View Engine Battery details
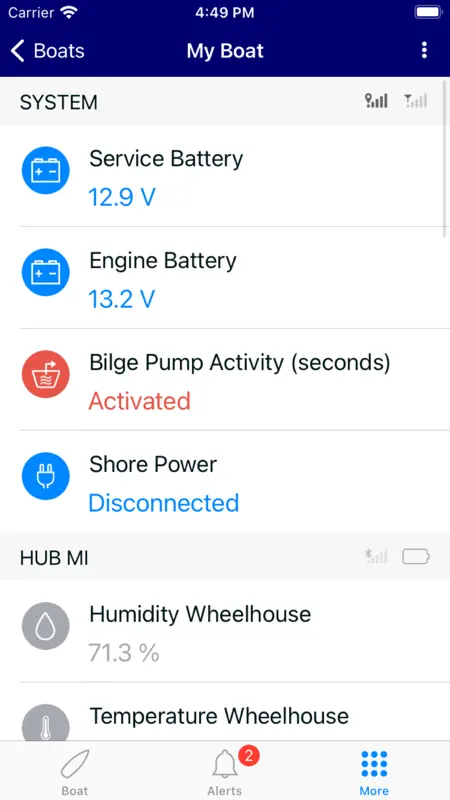This screenshot has height=800, width=450. pos(225,278)
